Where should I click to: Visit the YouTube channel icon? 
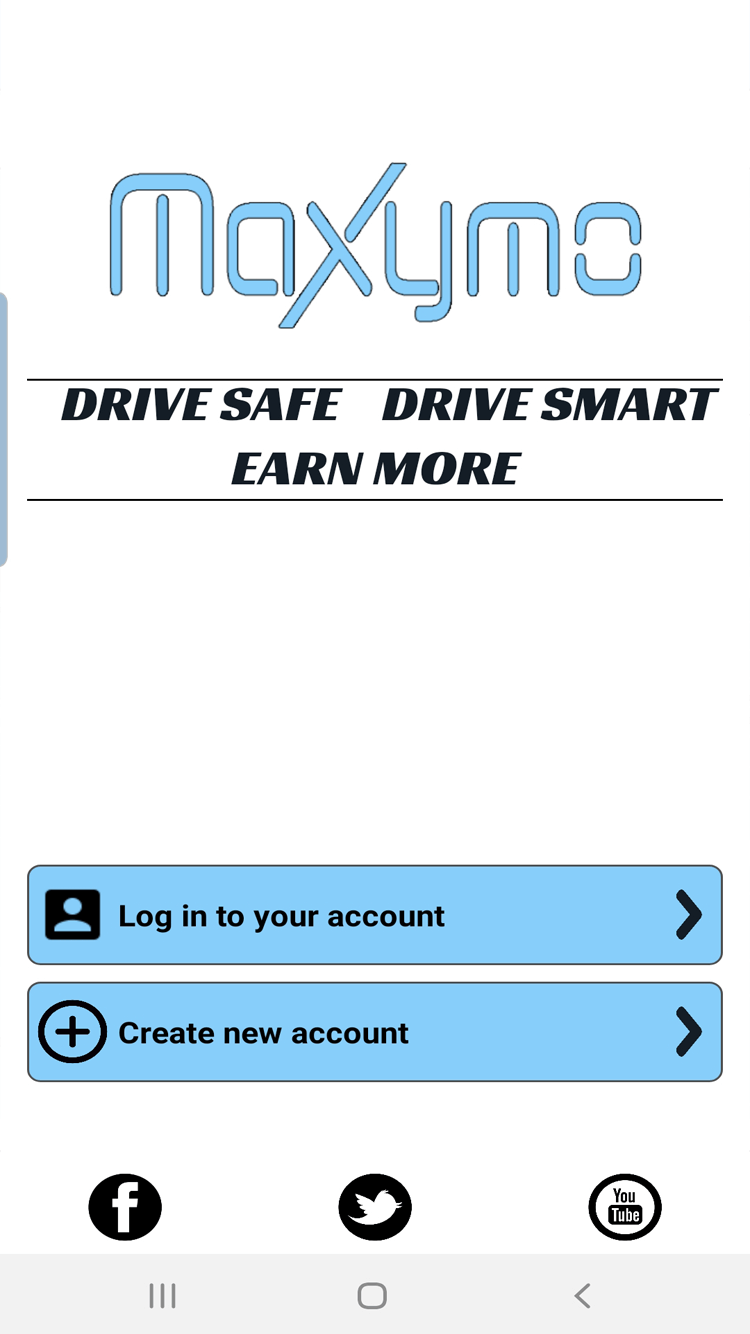[625, 1207]
